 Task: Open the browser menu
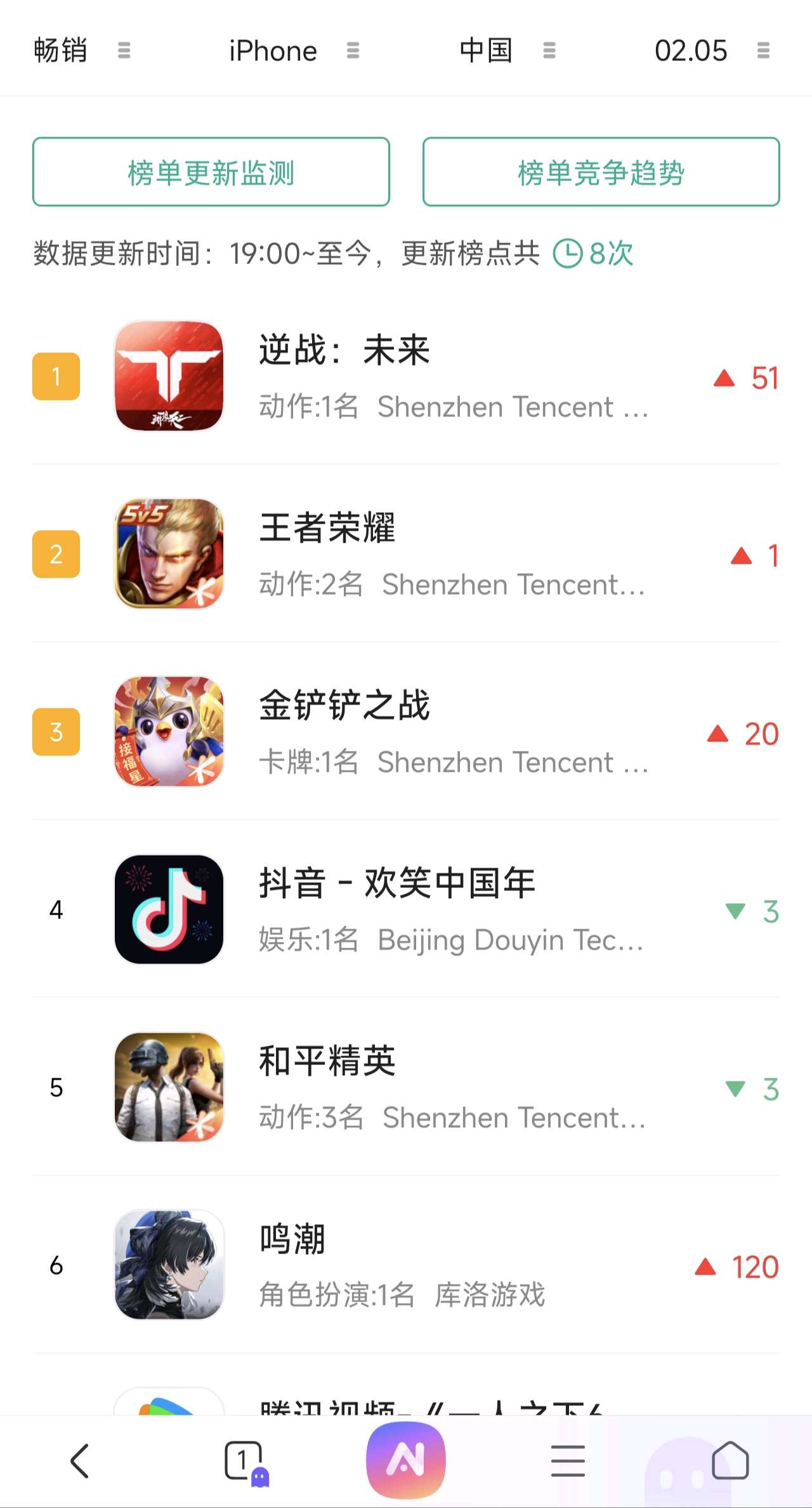pos(568,1461)
